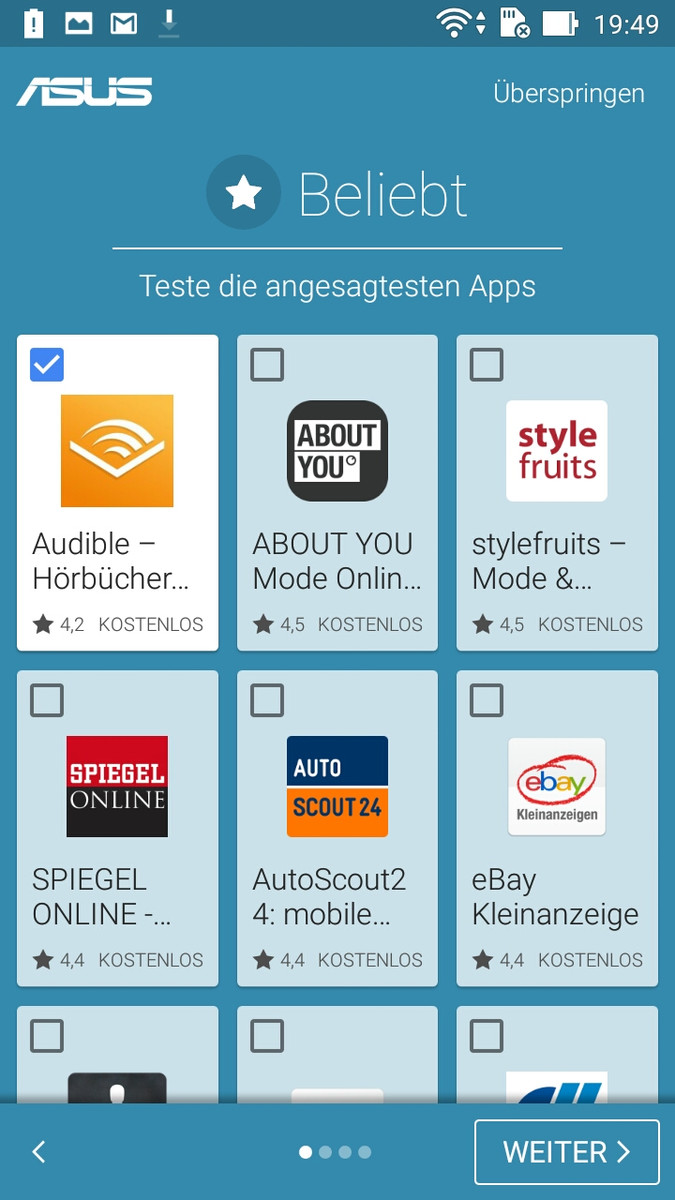Uncheck the Audible checkbox
Viewport: 675px width, 1200px height.
click(x=47, y=365)
